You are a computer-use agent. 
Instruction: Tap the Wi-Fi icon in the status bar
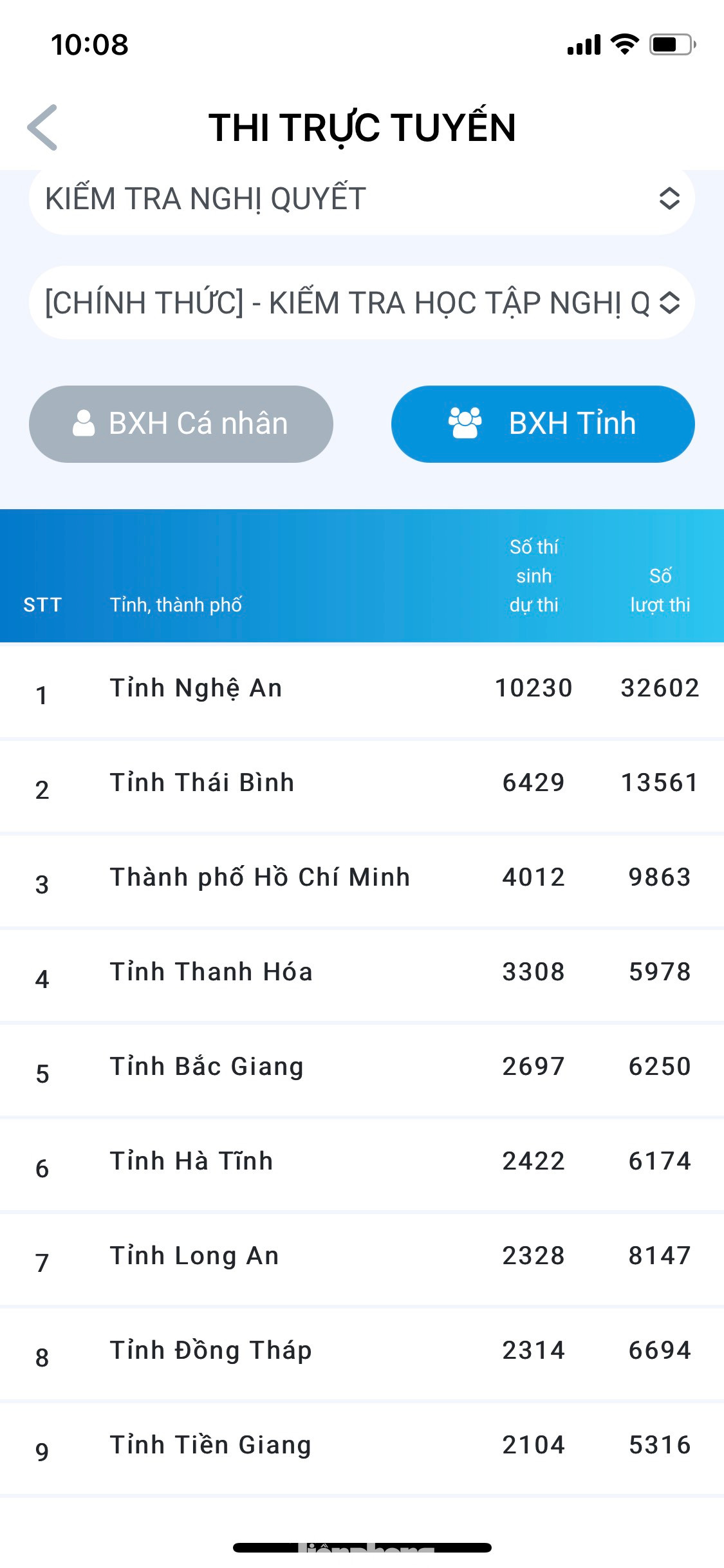click(x=622, y=44)
